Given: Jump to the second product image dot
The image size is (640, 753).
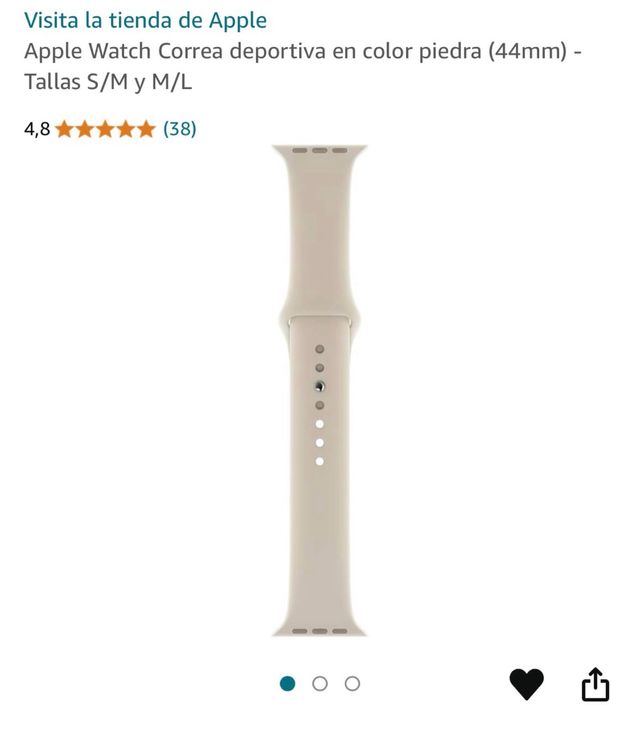Looking at the screenshot, I should point(320,684).
